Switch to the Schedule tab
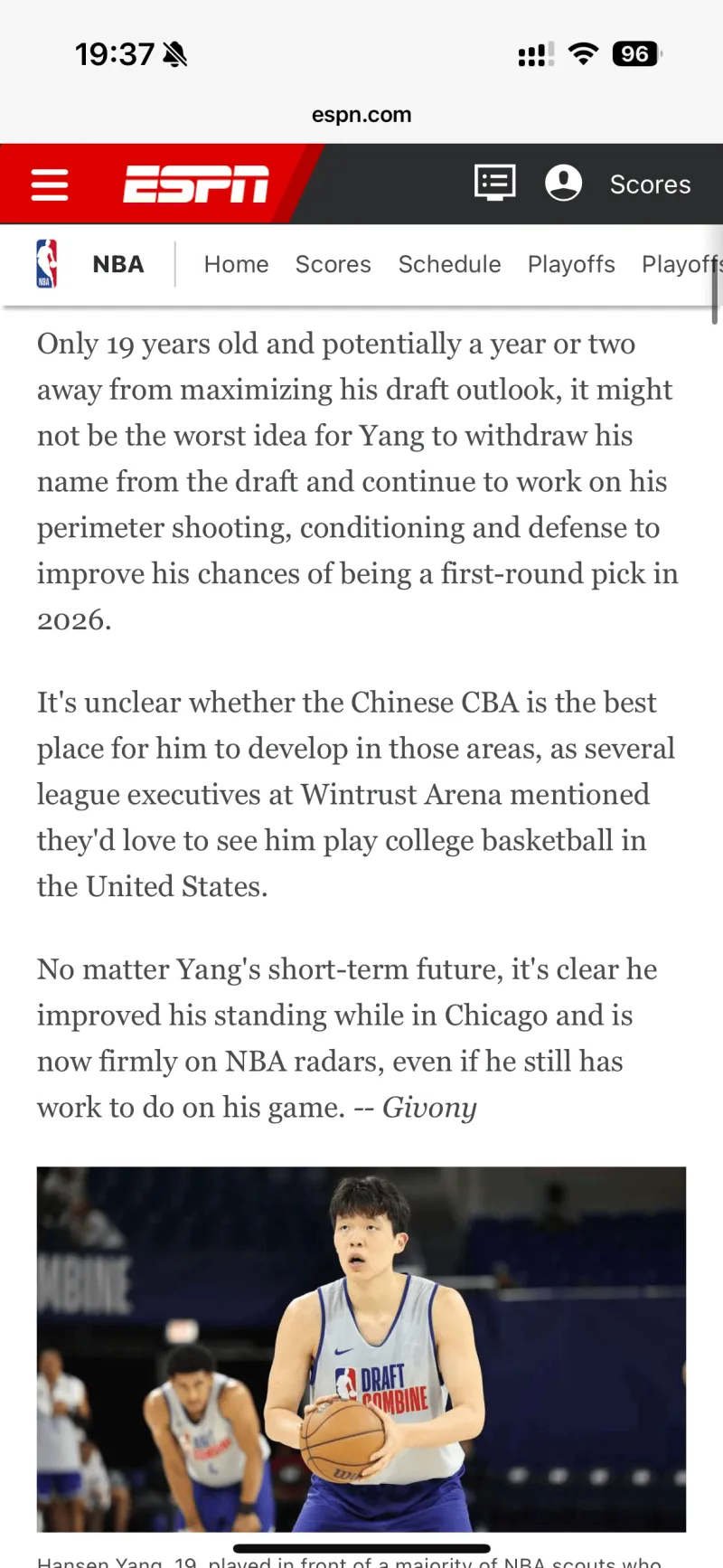 point(449,264)
